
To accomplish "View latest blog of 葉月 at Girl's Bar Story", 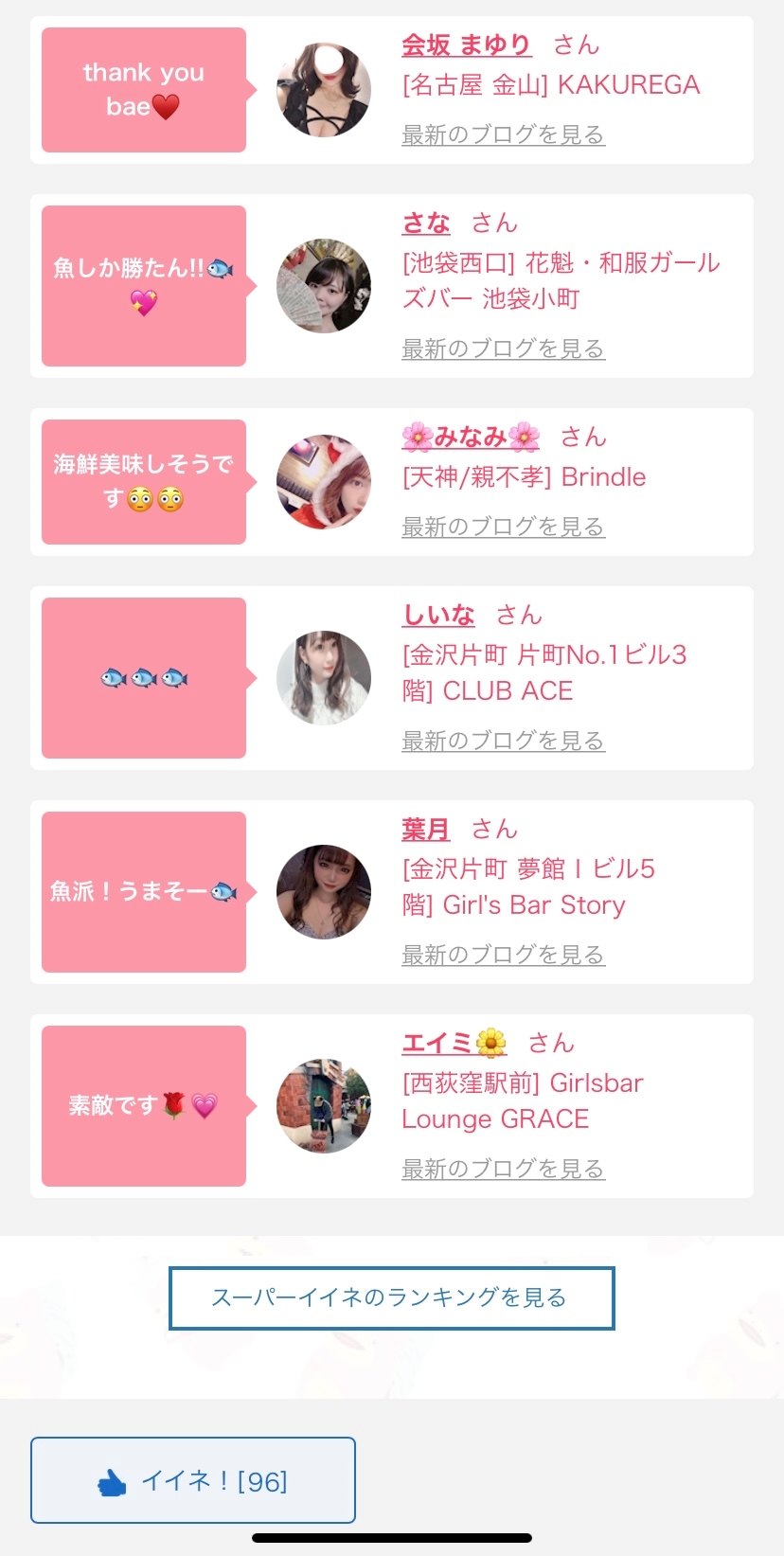I will [x=503, y=955].
